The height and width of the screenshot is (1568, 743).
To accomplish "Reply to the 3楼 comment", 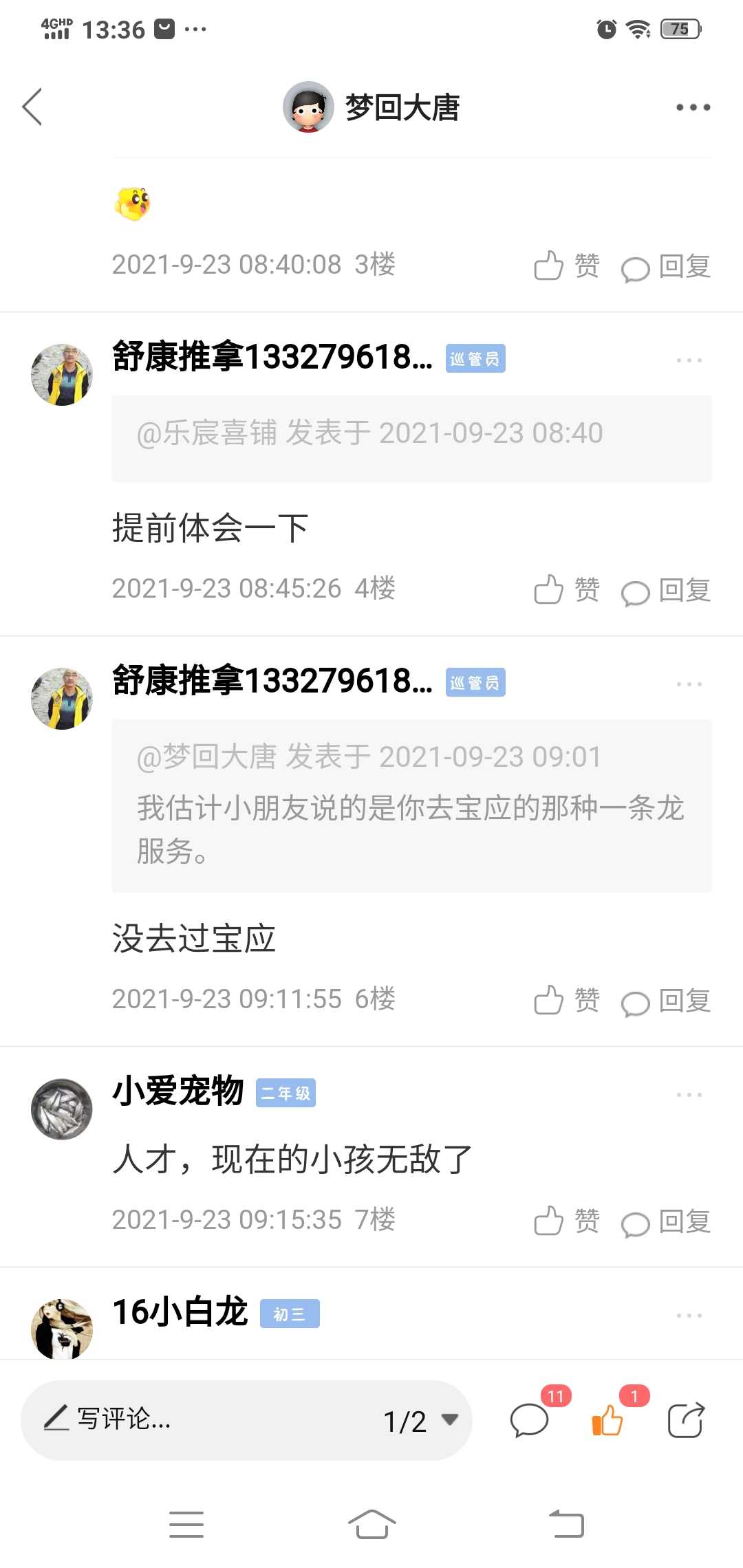I will pyautogui.click(x=666, y=266).
